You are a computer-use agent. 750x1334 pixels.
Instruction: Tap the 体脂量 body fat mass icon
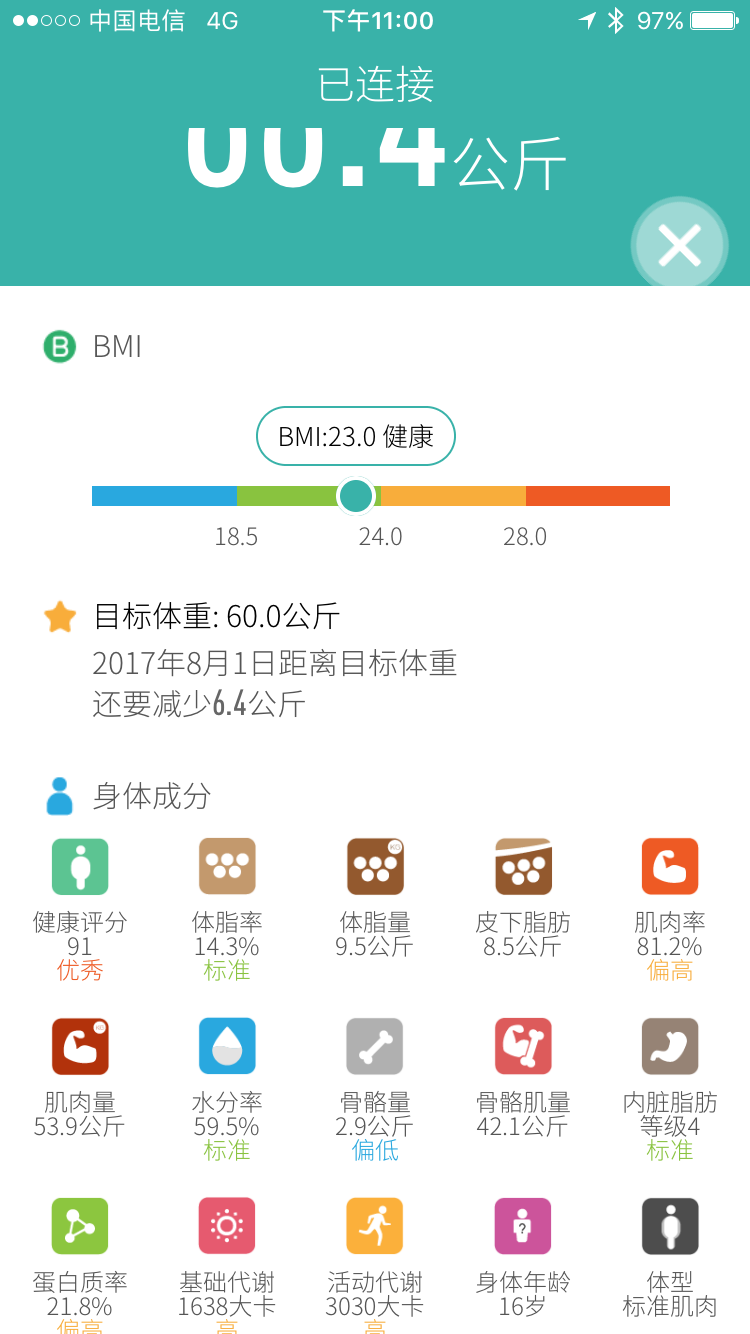click(x=375, y=866)
